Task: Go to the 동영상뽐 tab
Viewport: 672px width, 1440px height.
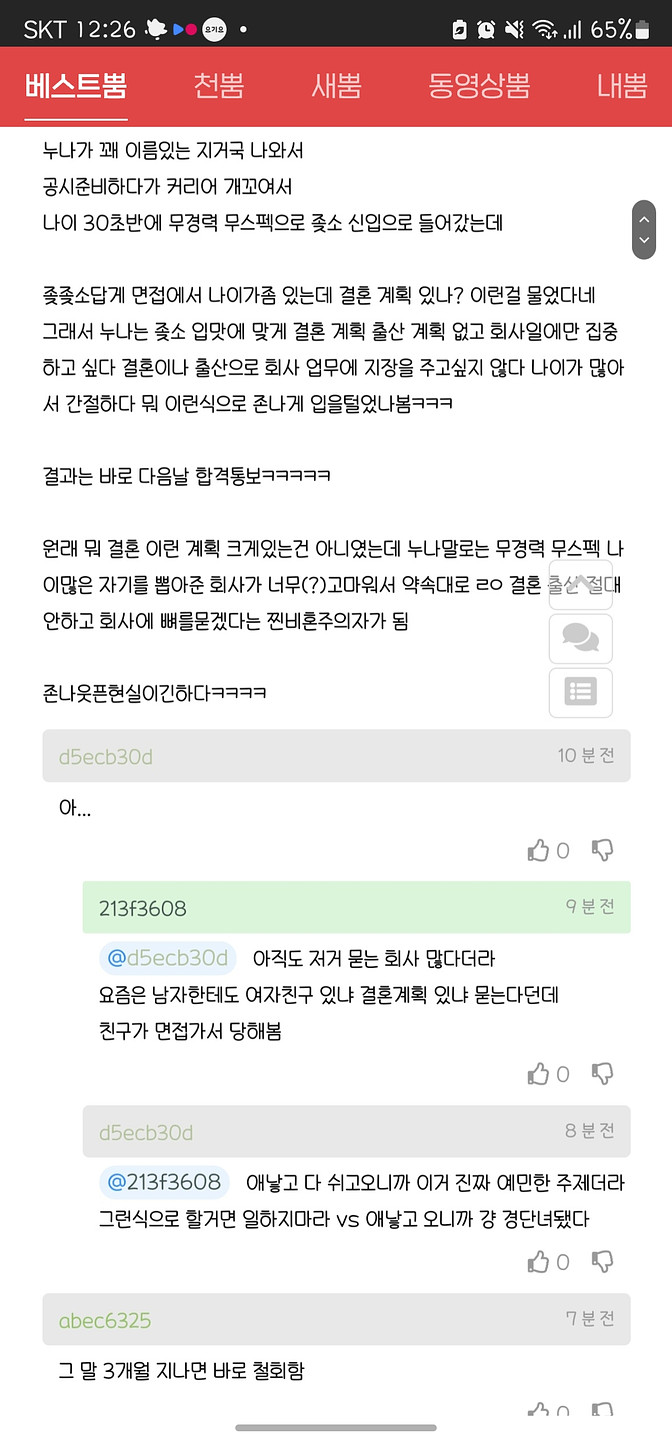Action: tap(479, 86)
